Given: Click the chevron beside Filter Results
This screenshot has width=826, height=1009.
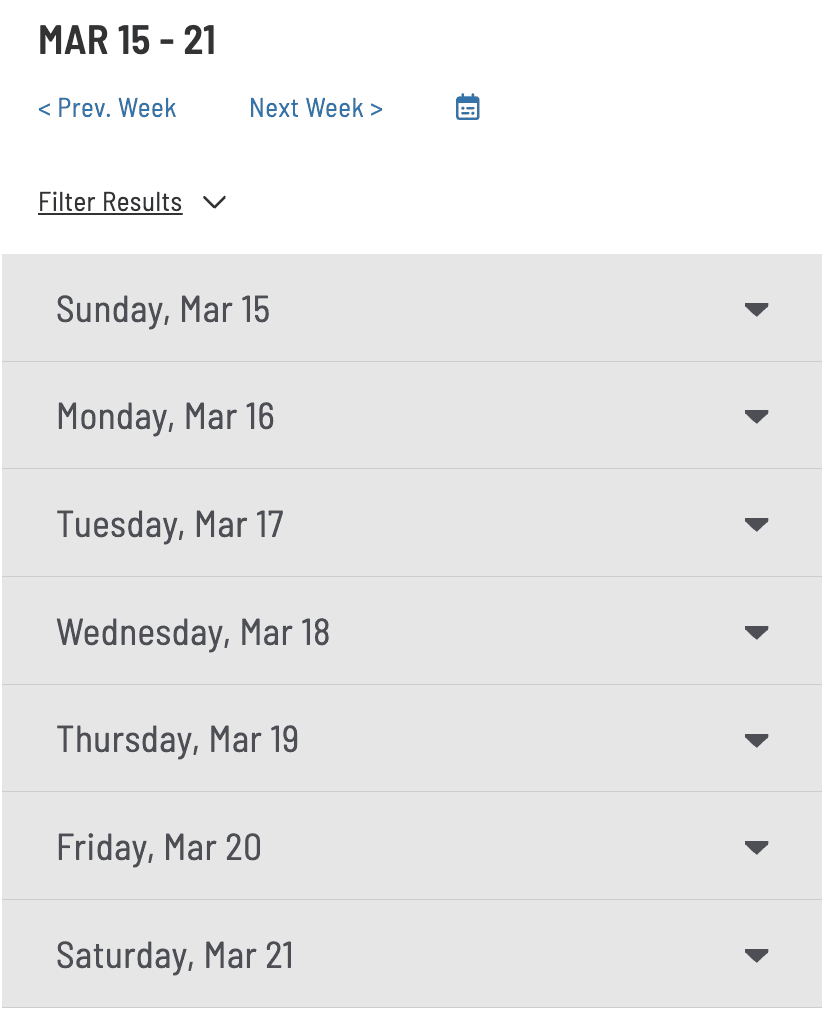Looking at the screenshot, I should (x=214, y=202).
